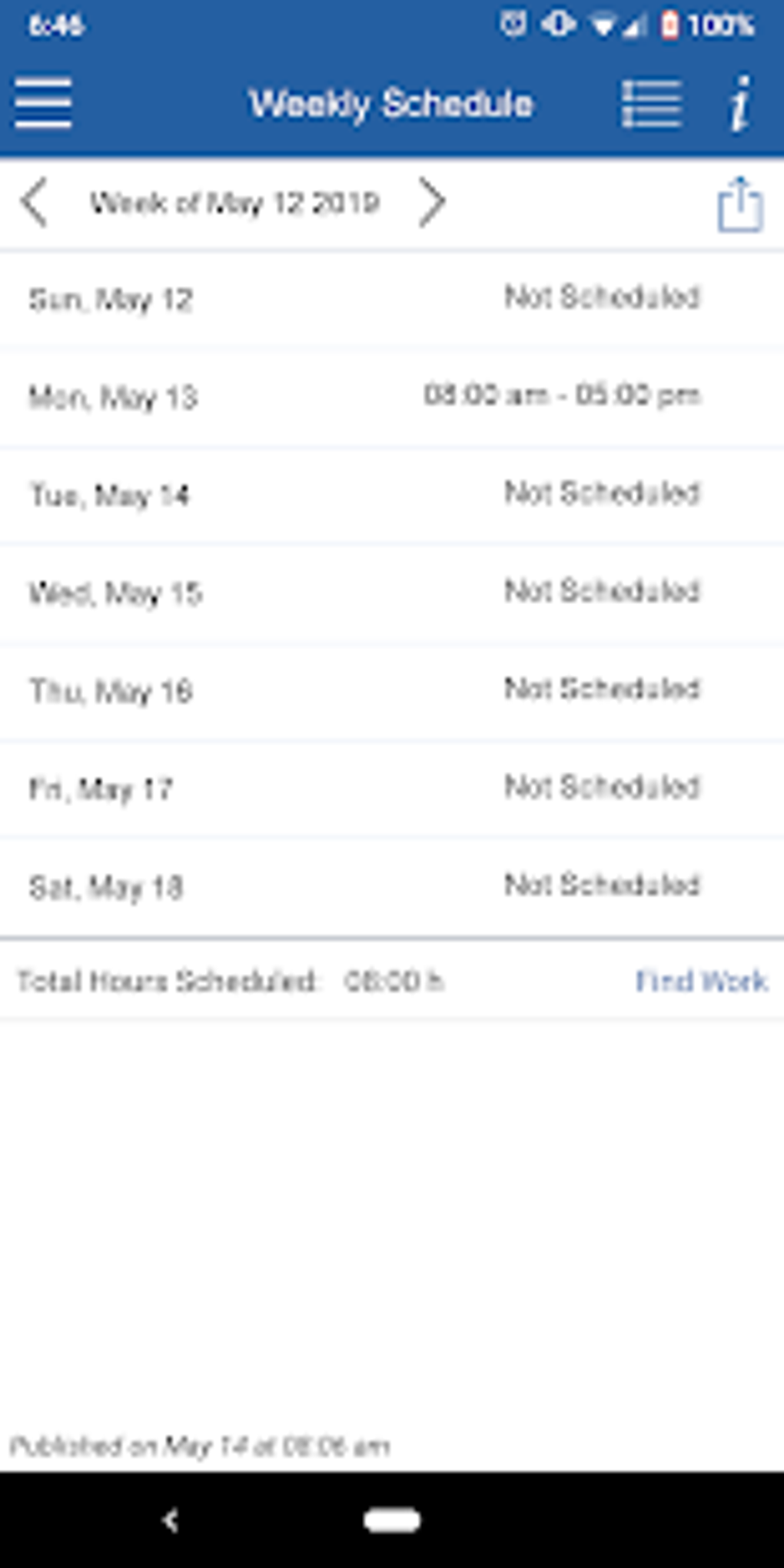784x1568 pixels.
Task: Select the Sat, May 18 row
Action: tap(392, 886)
